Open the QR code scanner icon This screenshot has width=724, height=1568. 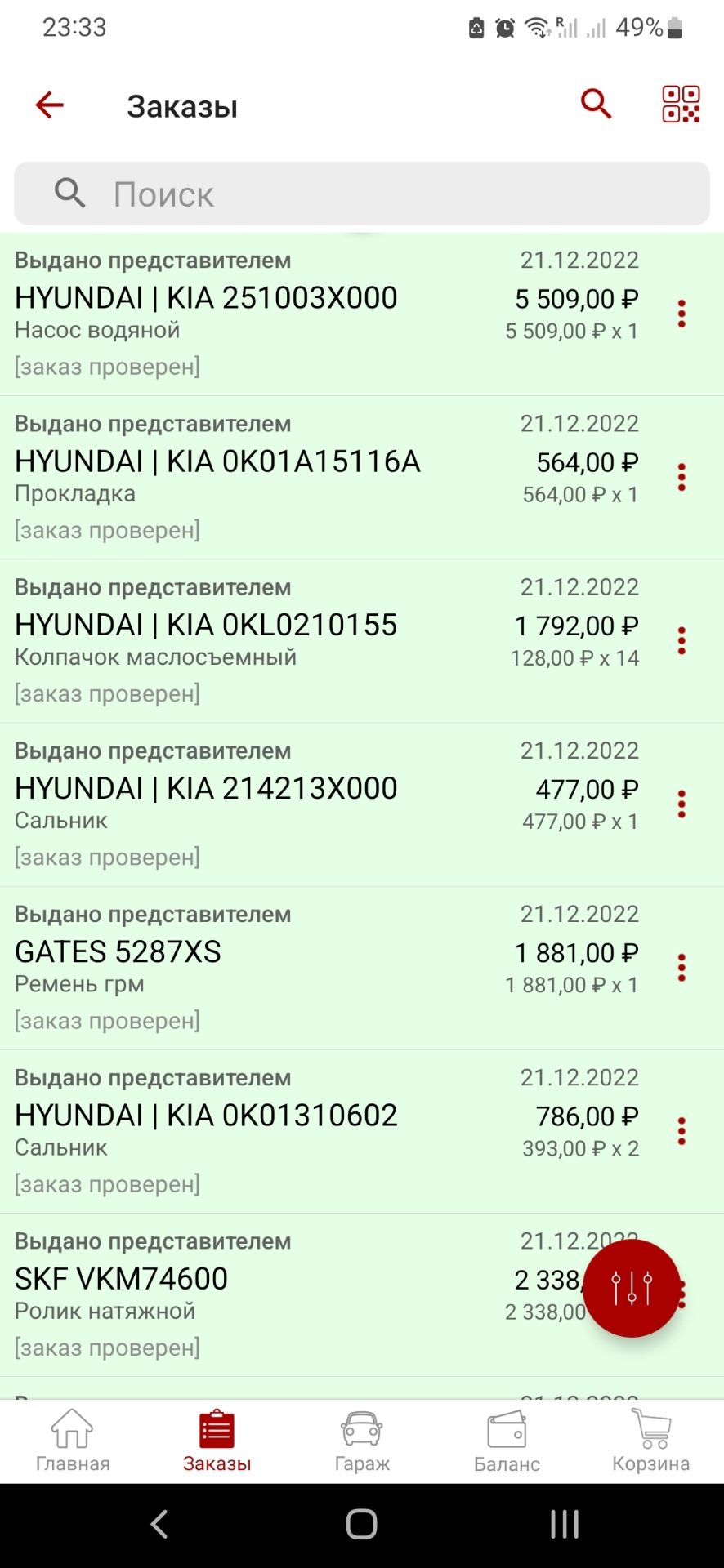(681, 104)
